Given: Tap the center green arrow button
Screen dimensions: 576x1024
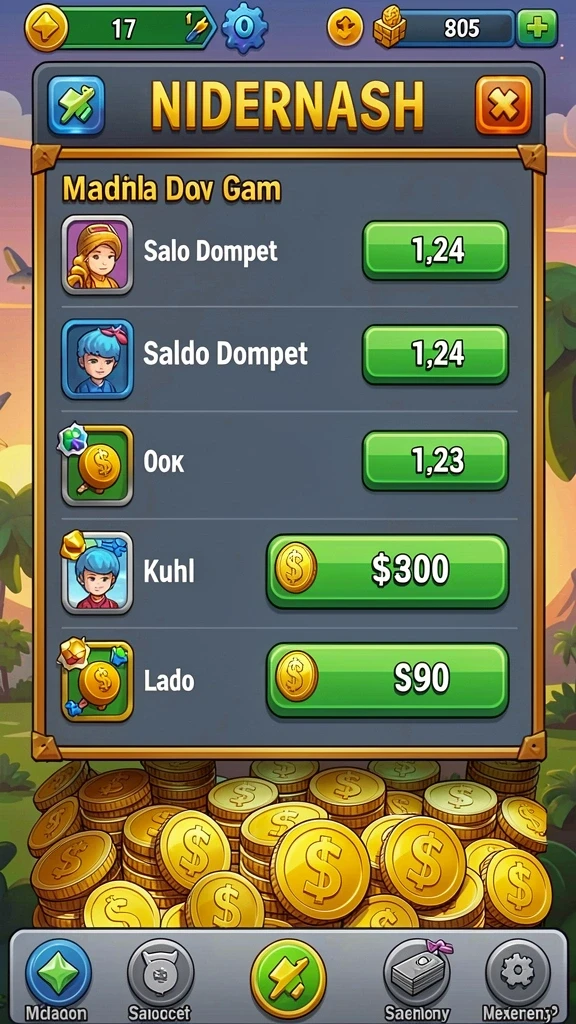Looking at the screenshot, I should pyautogui.click(x=288, y=976).
